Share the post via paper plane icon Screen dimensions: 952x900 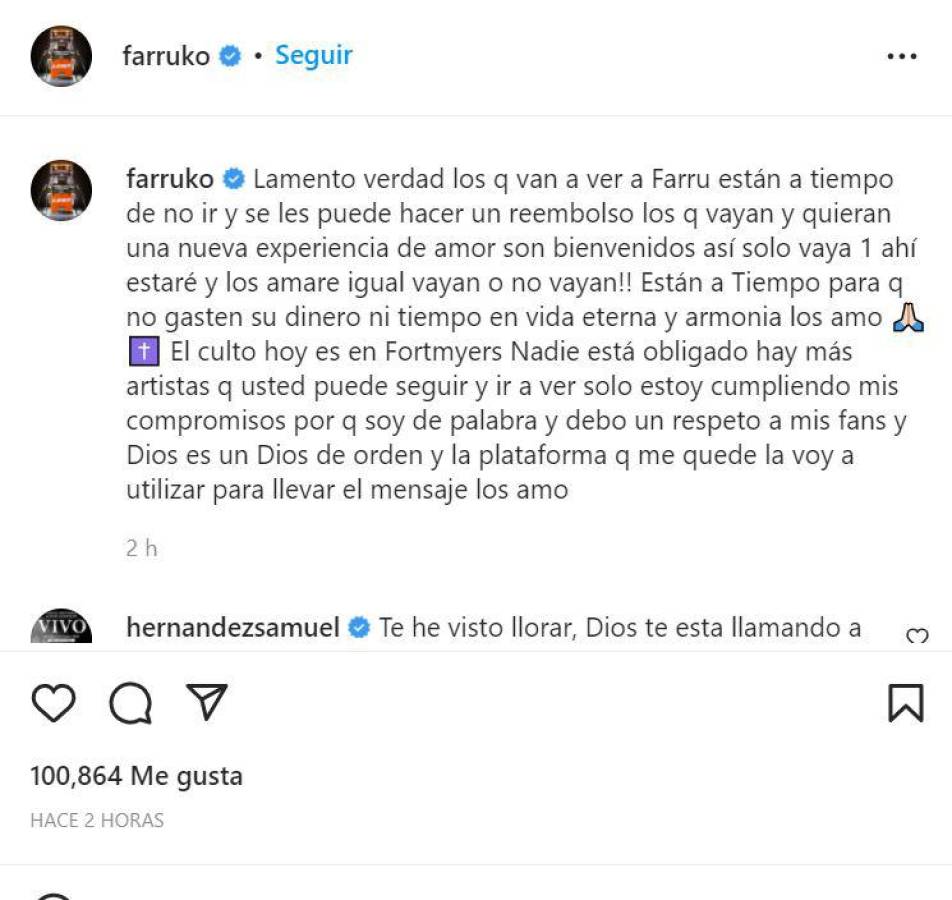(x=208, y=703)
